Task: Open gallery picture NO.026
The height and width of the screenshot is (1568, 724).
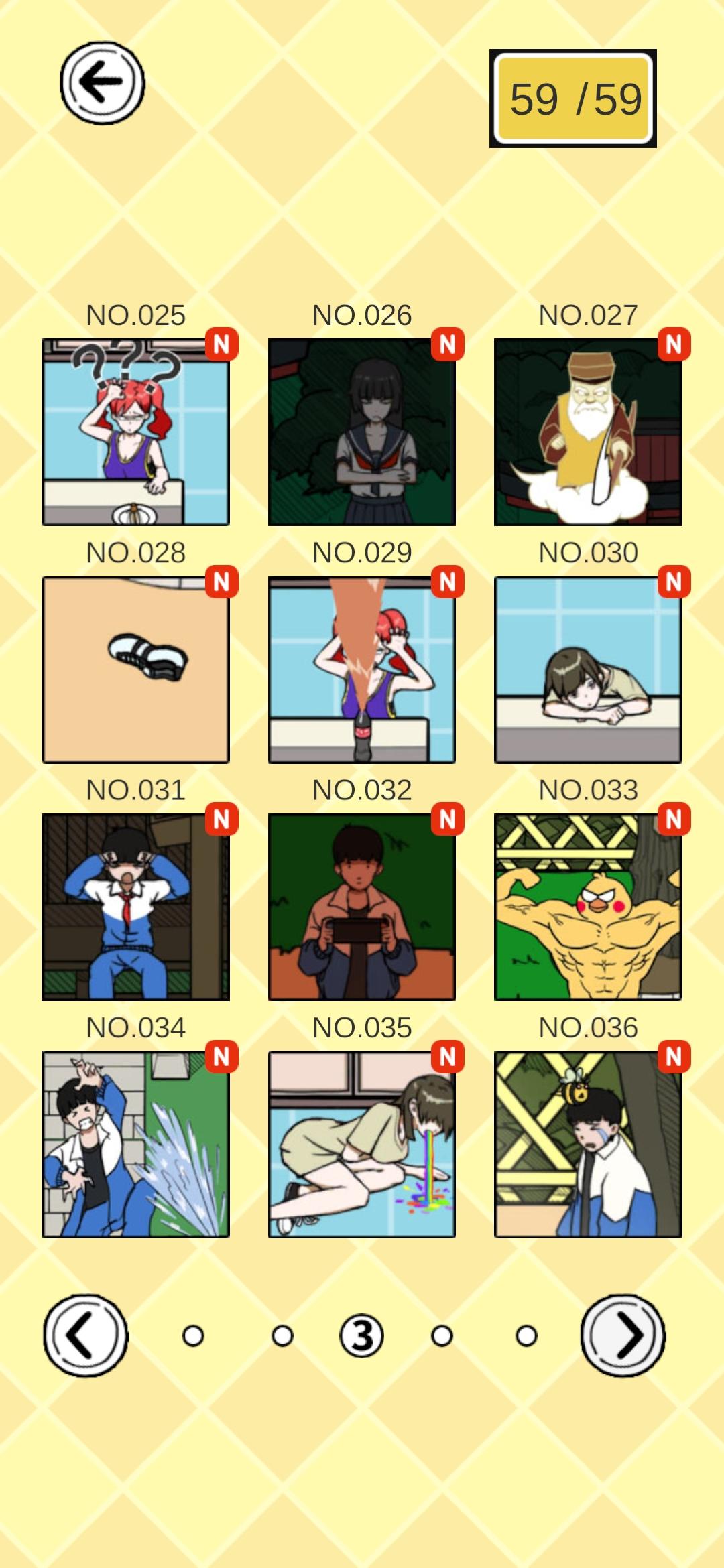Action: (x=362, y=432)
